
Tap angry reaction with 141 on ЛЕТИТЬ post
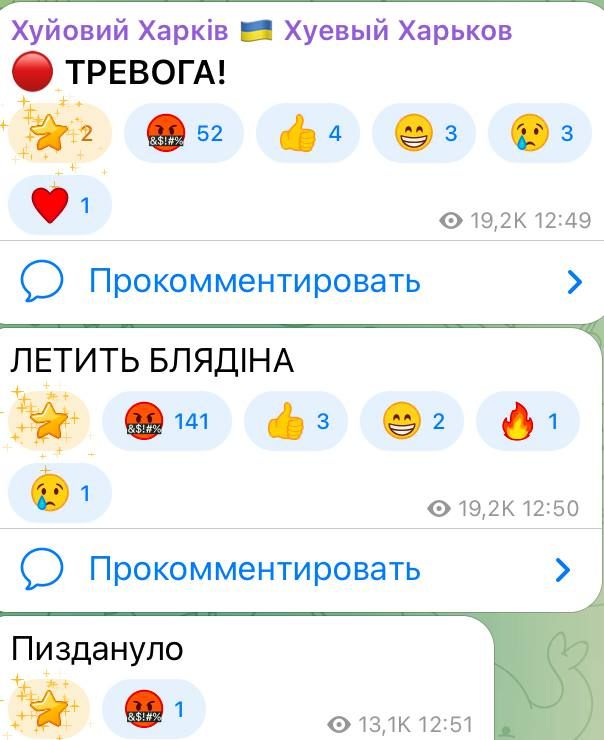coord(167,422)
